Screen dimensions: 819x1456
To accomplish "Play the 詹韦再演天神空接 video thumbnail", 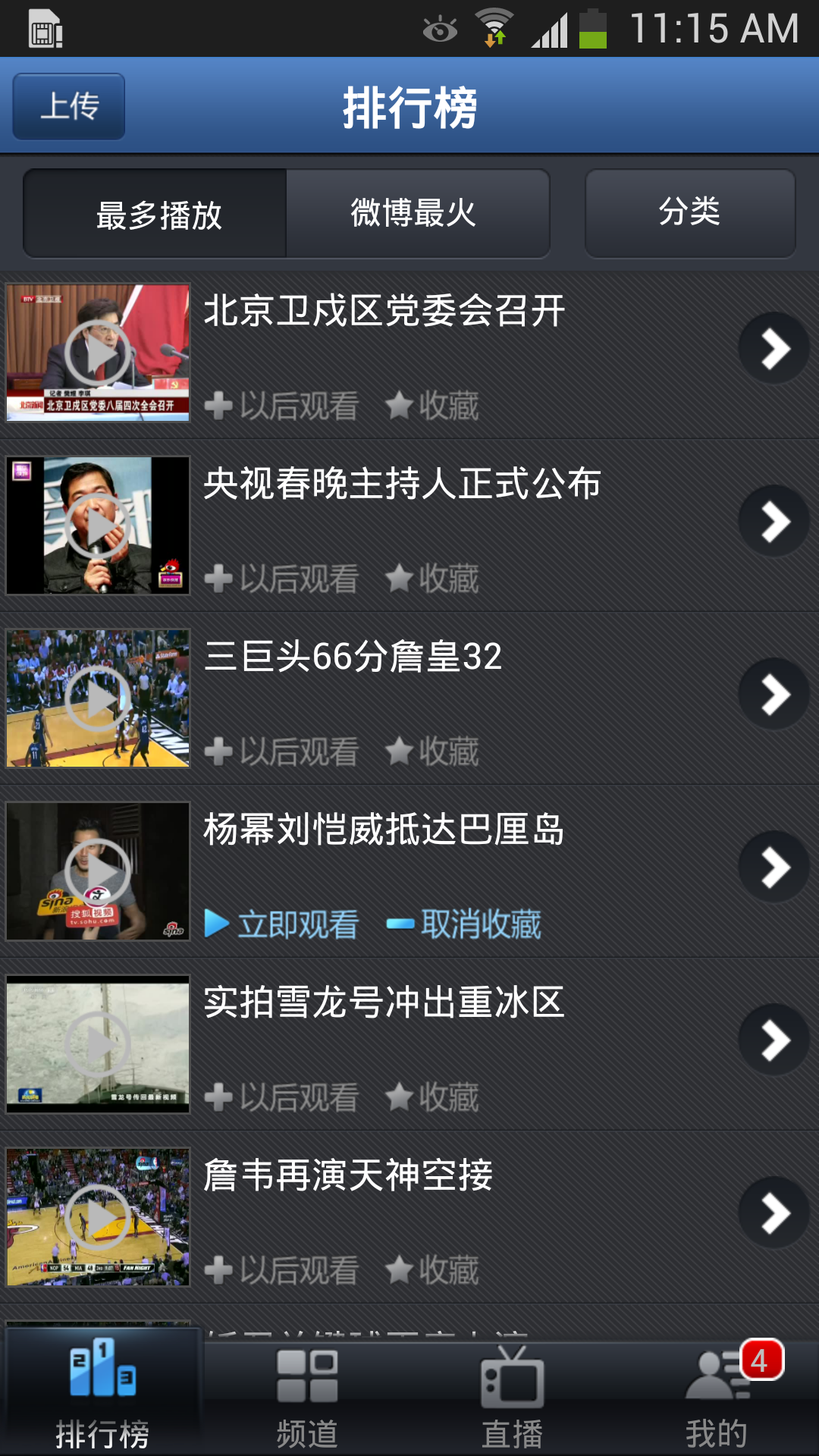I will [x=98, y=1217].
